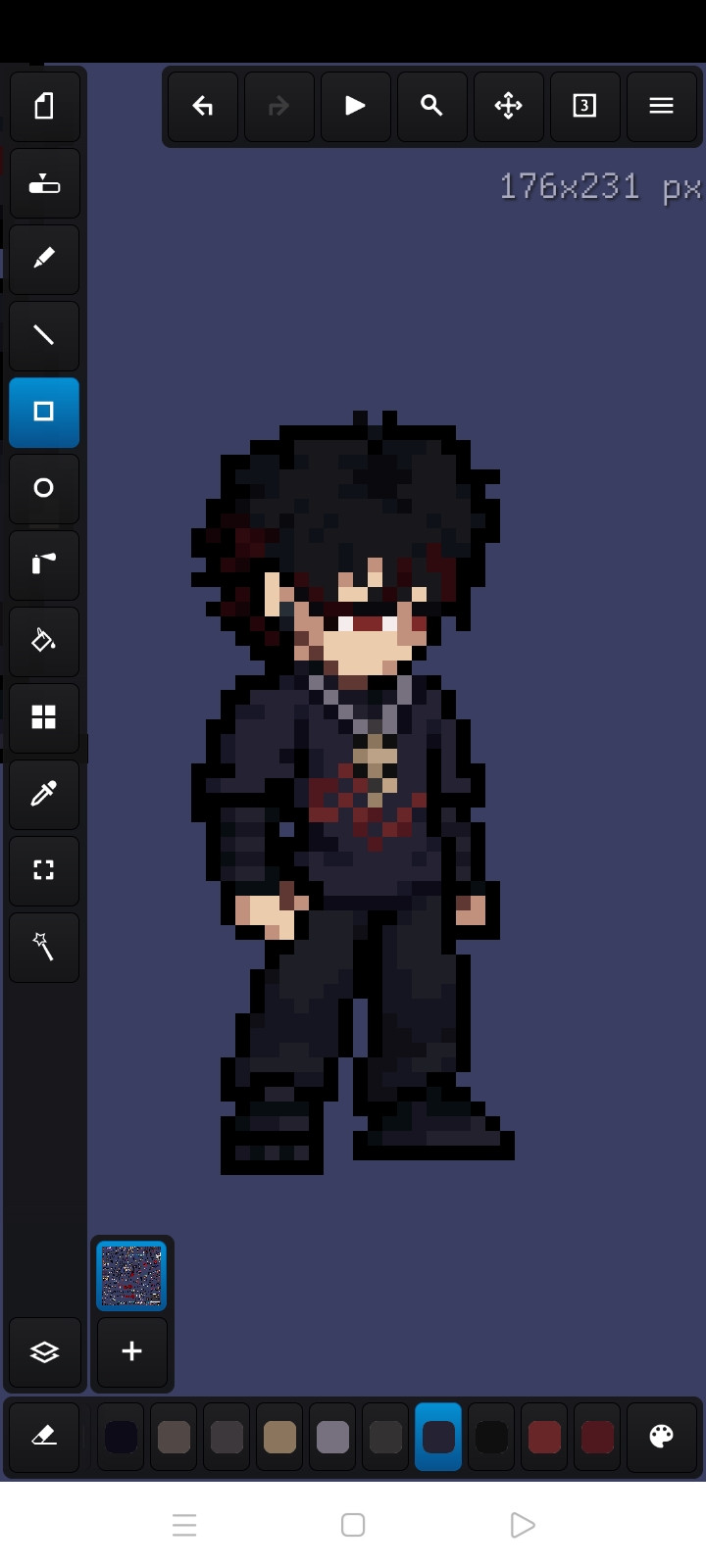The height and width of the screenshot is (1568, 706).
Task: Pick the bright red color swatch
Action: pyautogui.click(x=544, y=1438)
